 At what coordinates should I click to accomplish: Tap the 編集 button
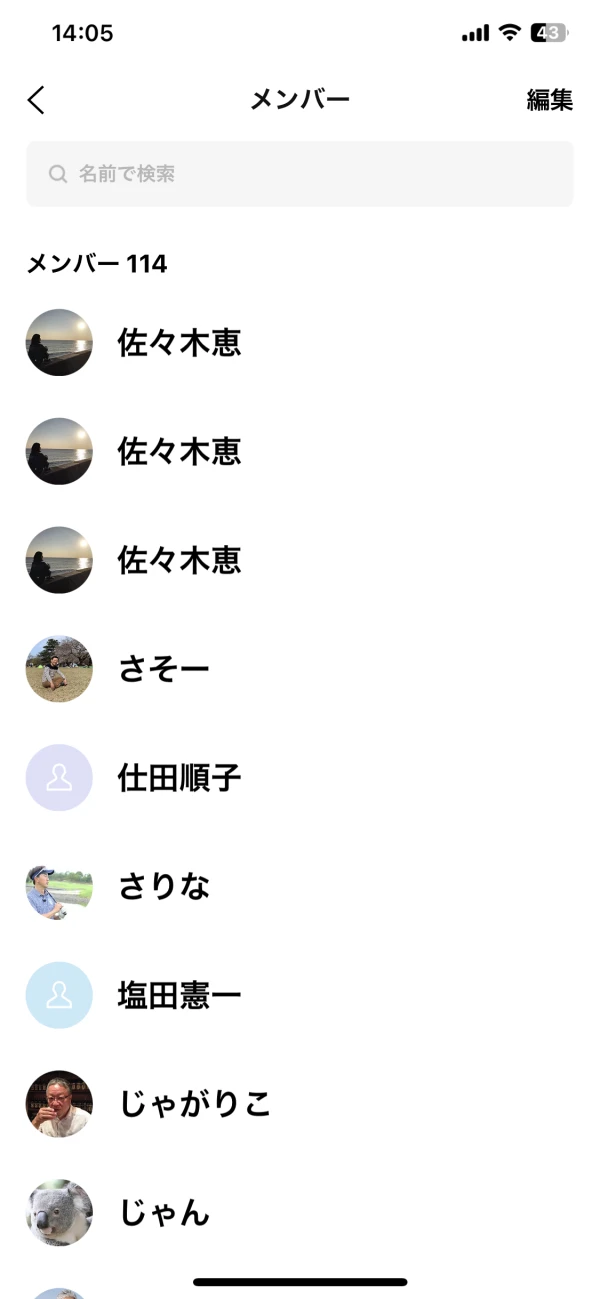click(549, 100)
